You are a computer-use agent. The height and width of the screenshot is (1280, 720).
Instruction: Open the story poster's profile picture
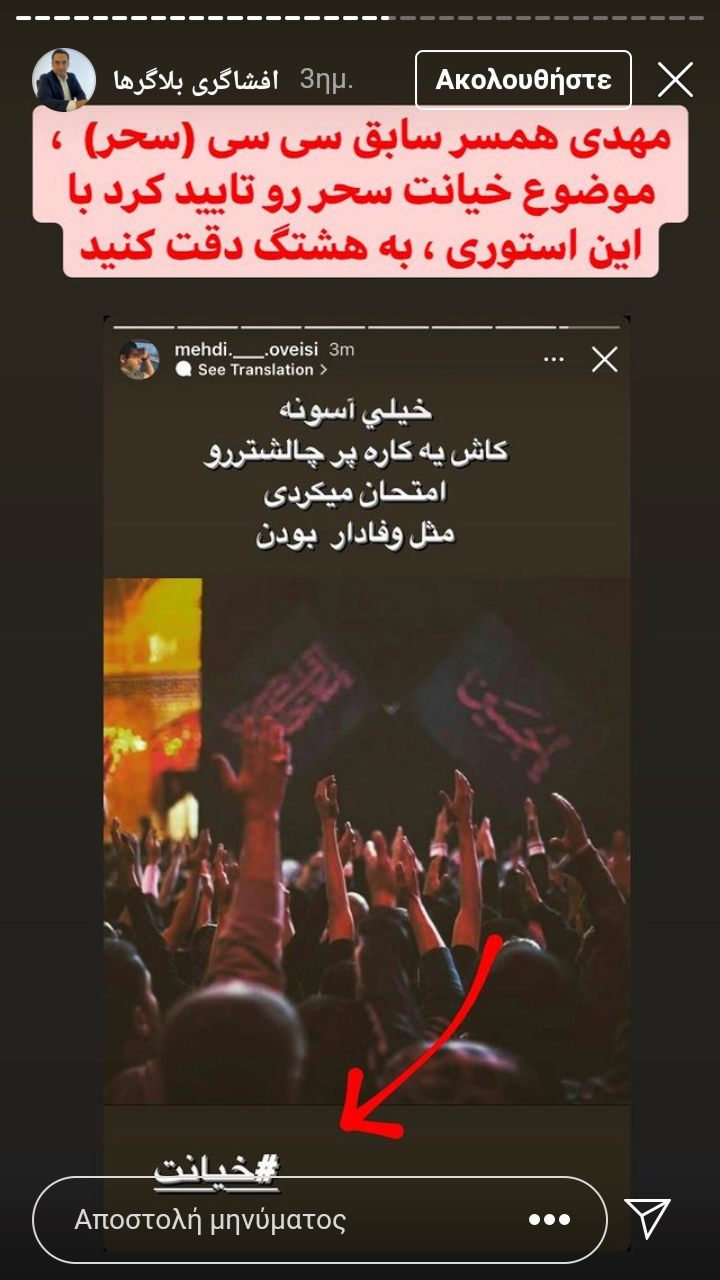click(x=63, y=80)
